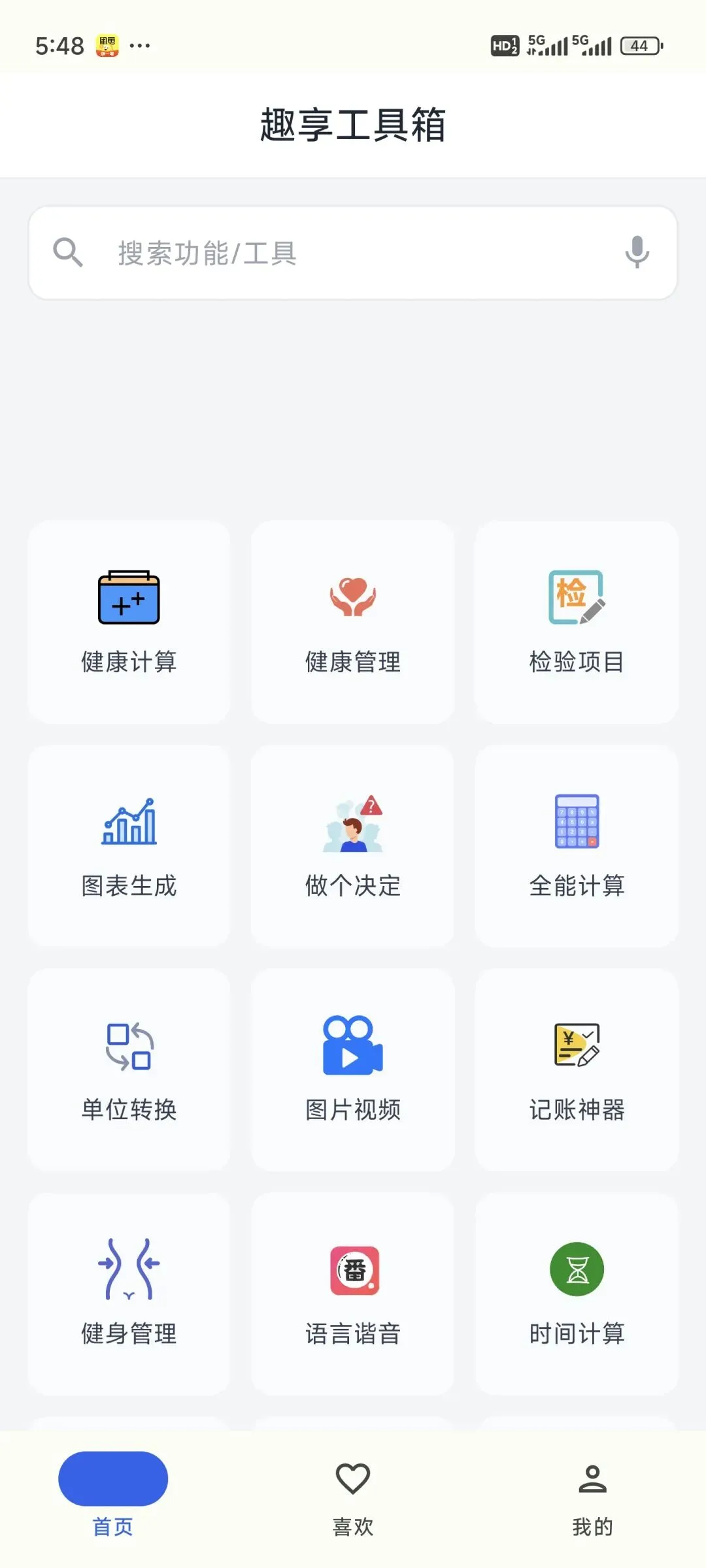706x1568 pixels.
Task: Open the 全能计算 calculator
Action: click(x=577, y=846)
